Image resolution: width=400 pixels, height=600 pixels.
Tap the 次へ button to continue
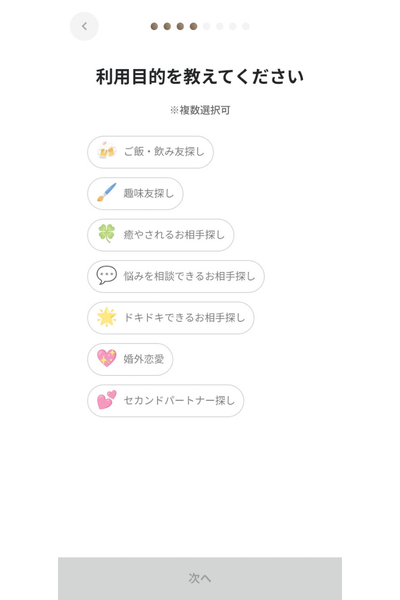pyautogui.click(x=200, y=578)
